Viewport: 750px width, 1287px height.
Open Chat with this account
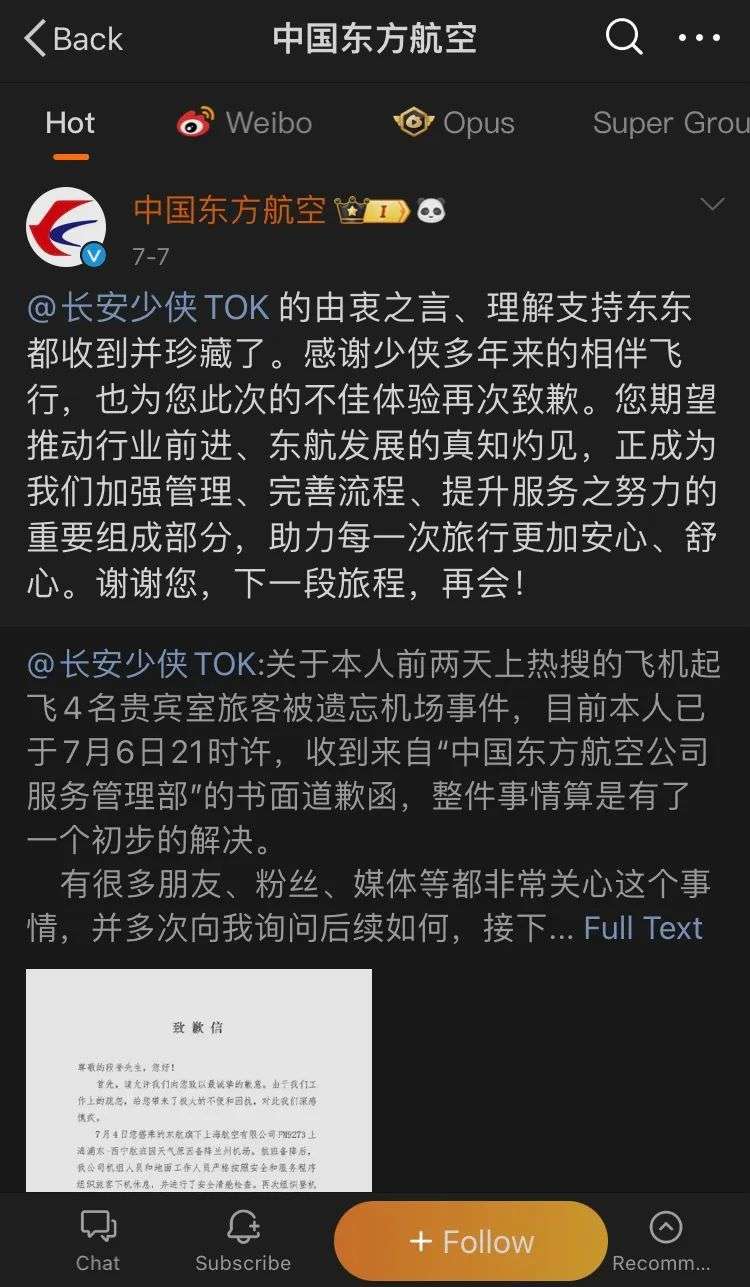click(98, 1240)
